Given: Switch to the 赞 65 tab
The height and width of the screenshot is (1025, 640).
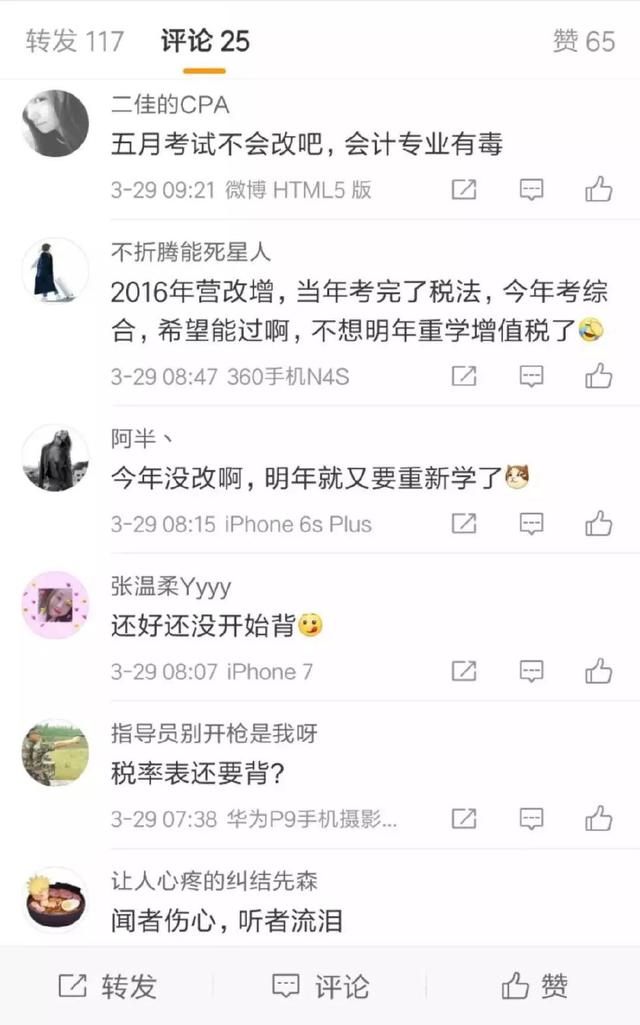Looking at the screenshot, I should pyautogui.click(x=584, y=41).
